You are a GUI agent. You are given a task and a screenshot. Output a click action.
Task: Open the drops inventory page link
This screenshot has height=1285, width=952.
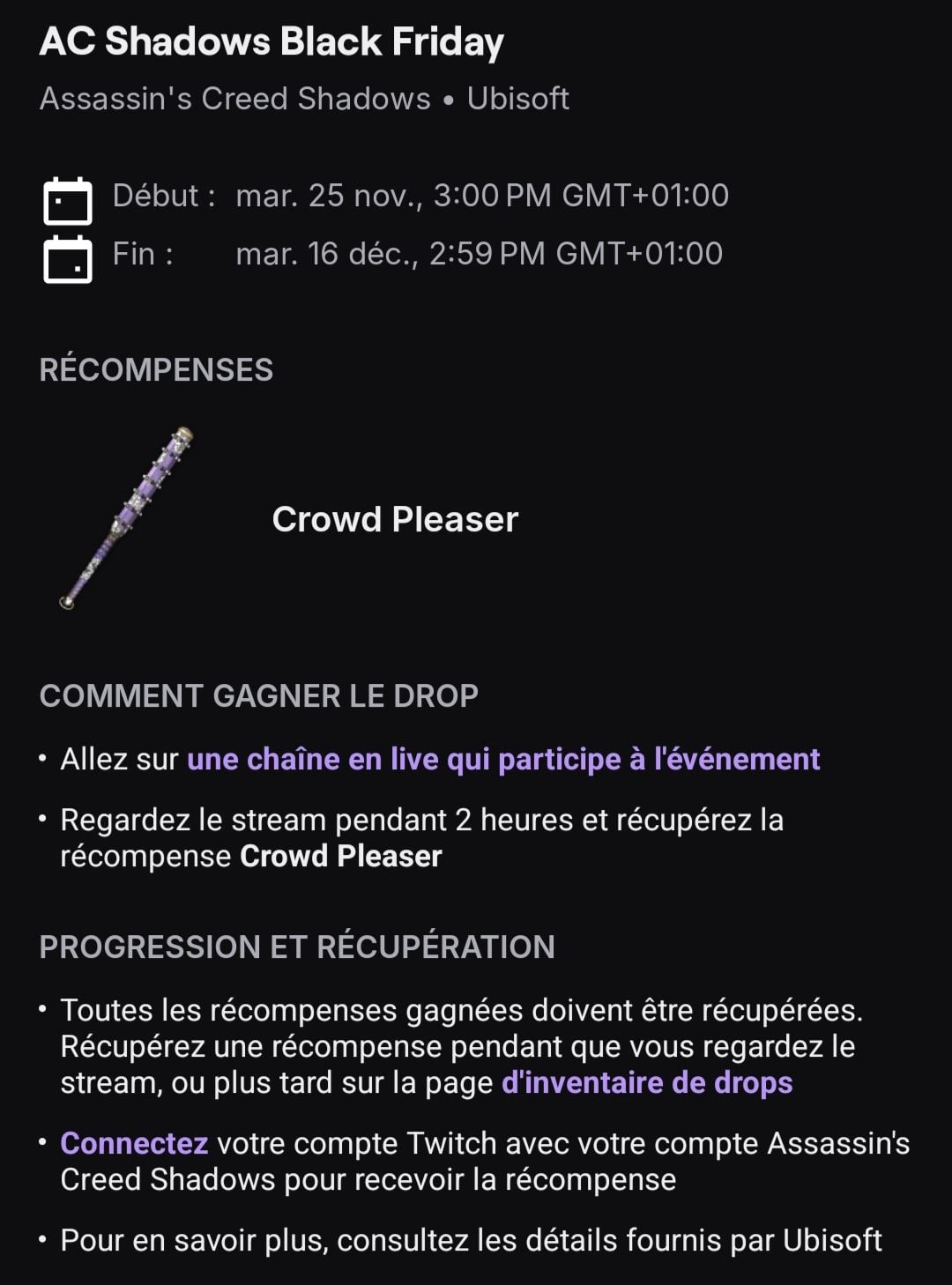tap(646, 1083)
